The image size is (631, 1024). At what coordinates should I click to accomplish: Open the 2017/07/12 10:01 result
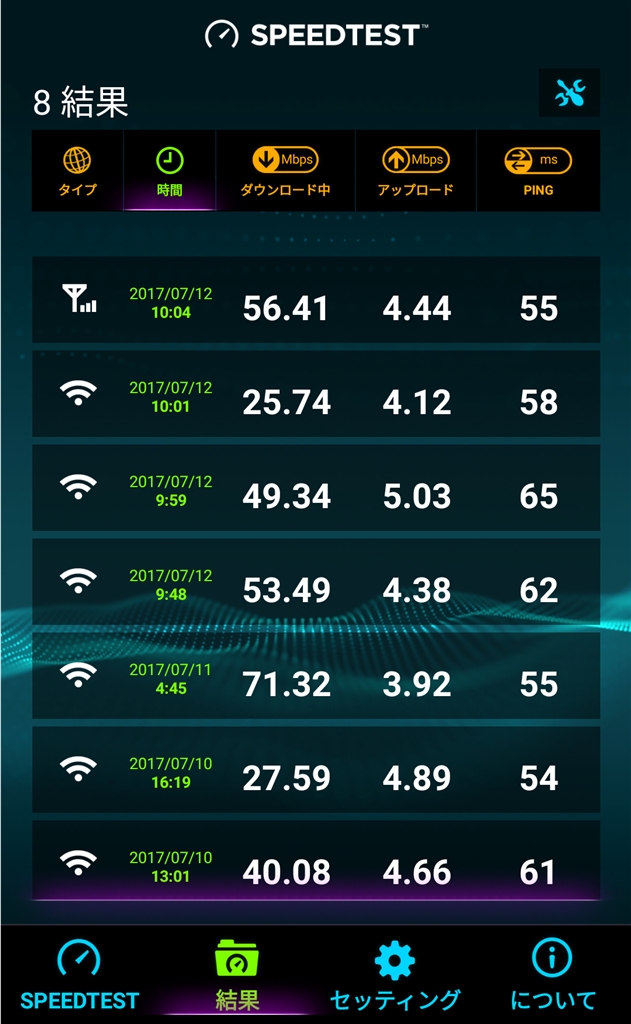point(316,394)
